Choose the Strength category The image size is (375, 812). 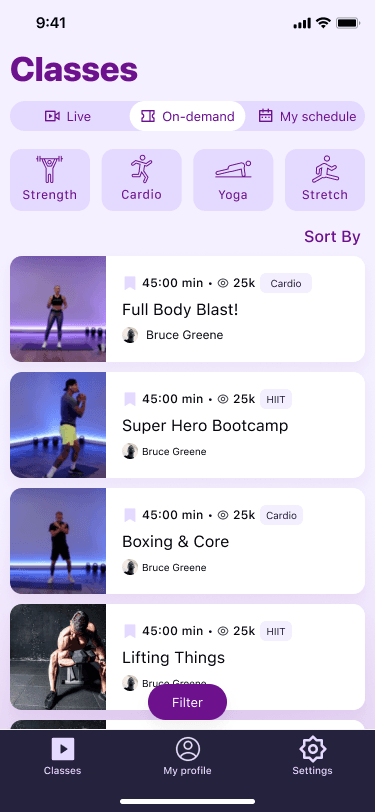[50, 180]
